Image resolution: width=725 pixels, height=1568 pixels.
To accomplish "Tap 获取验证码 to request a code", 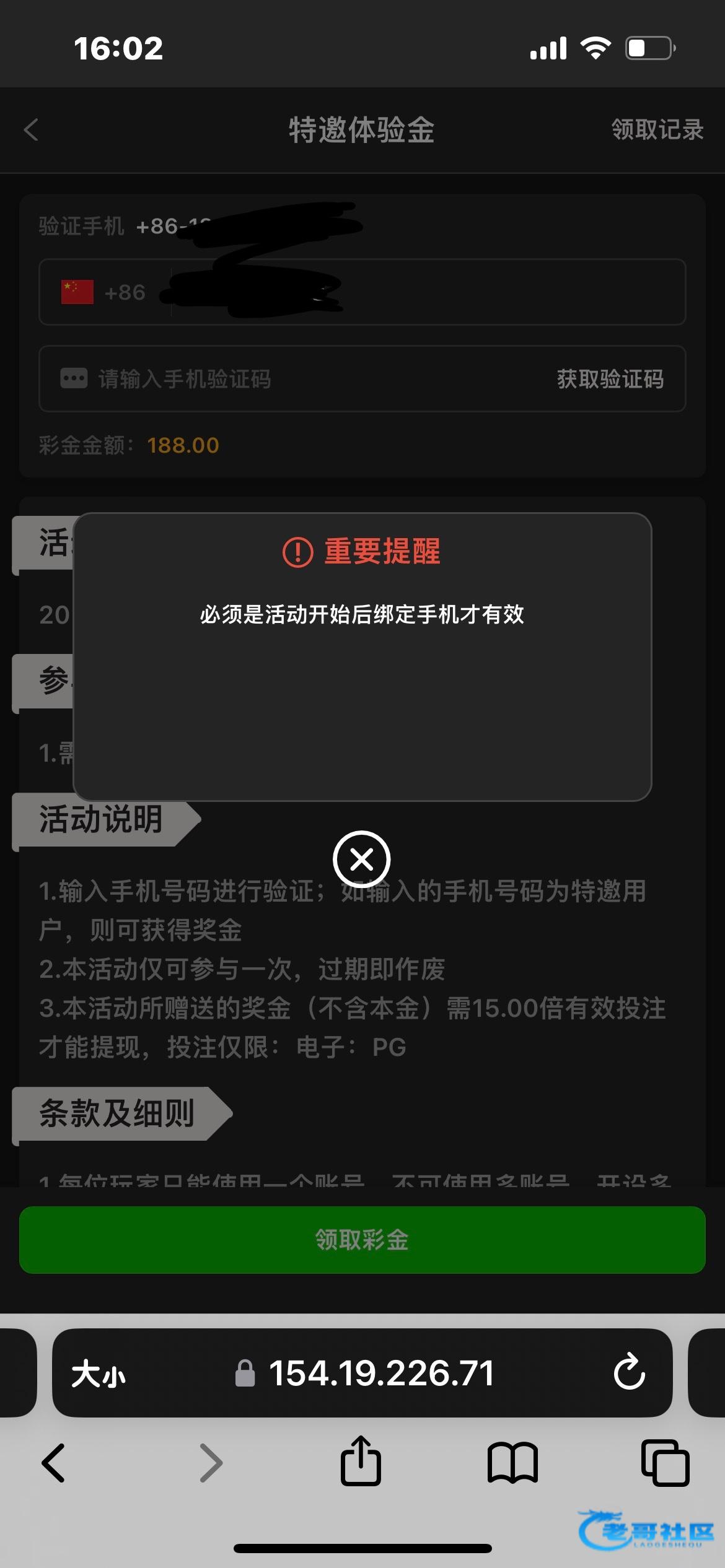I will (x=610, y=379).
